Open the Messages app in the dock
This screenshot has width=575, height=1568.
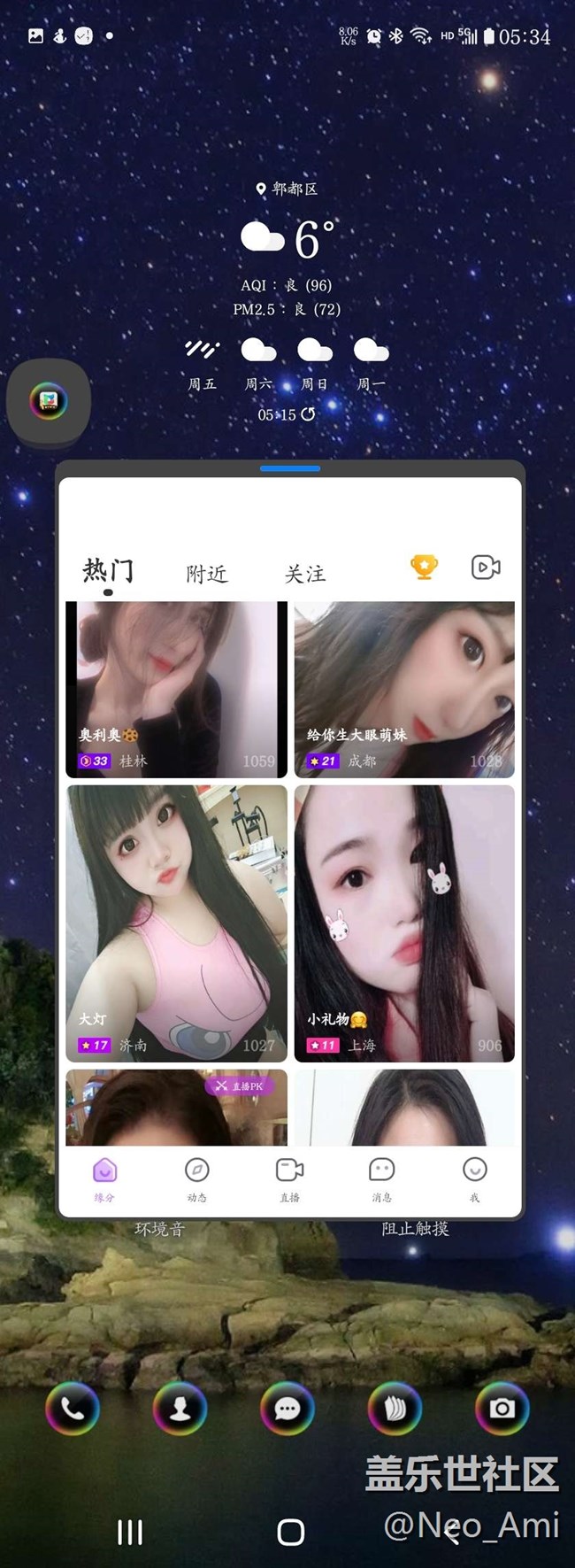[287, 1409]
